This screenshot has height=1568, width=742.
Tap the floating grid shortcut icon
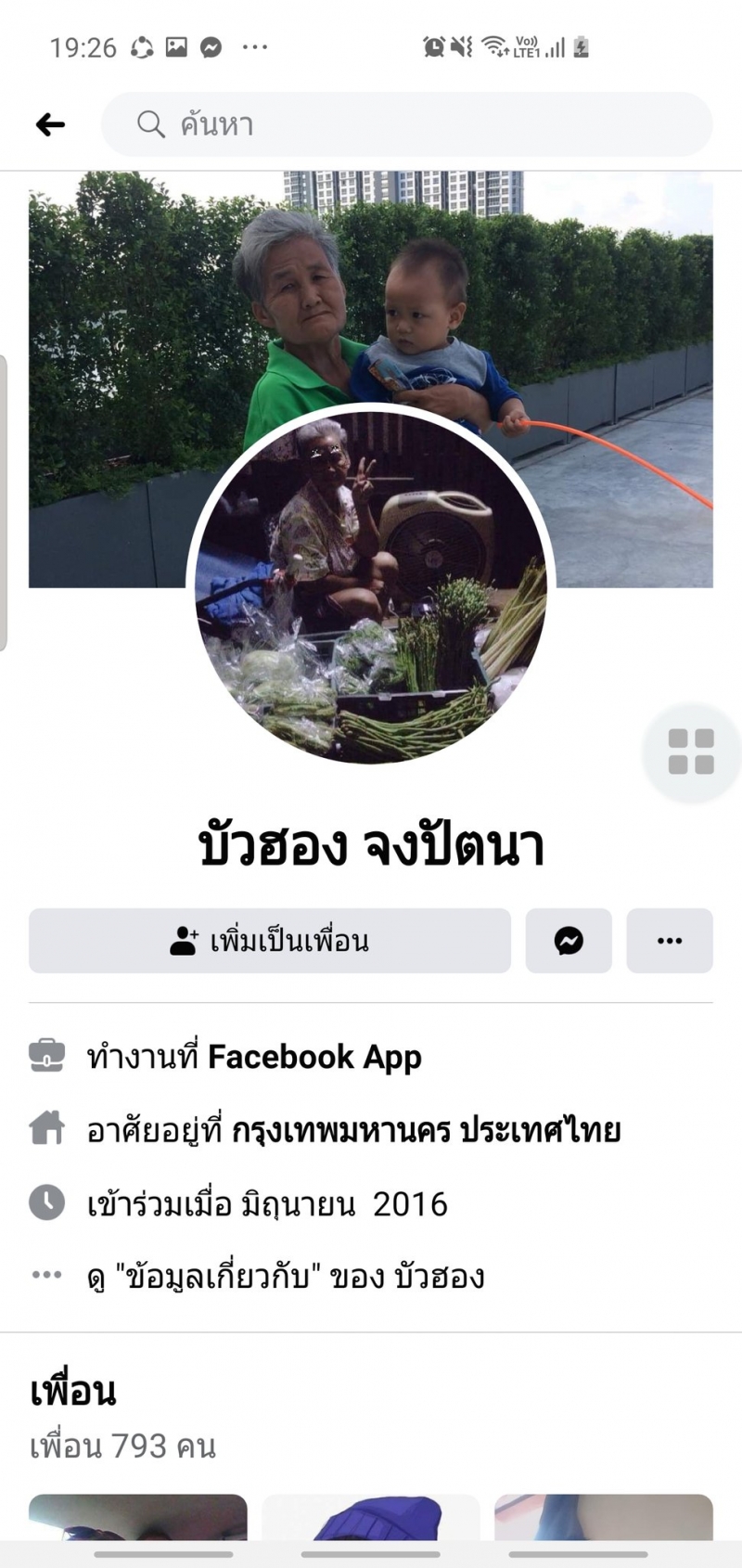tap(691, 752)
